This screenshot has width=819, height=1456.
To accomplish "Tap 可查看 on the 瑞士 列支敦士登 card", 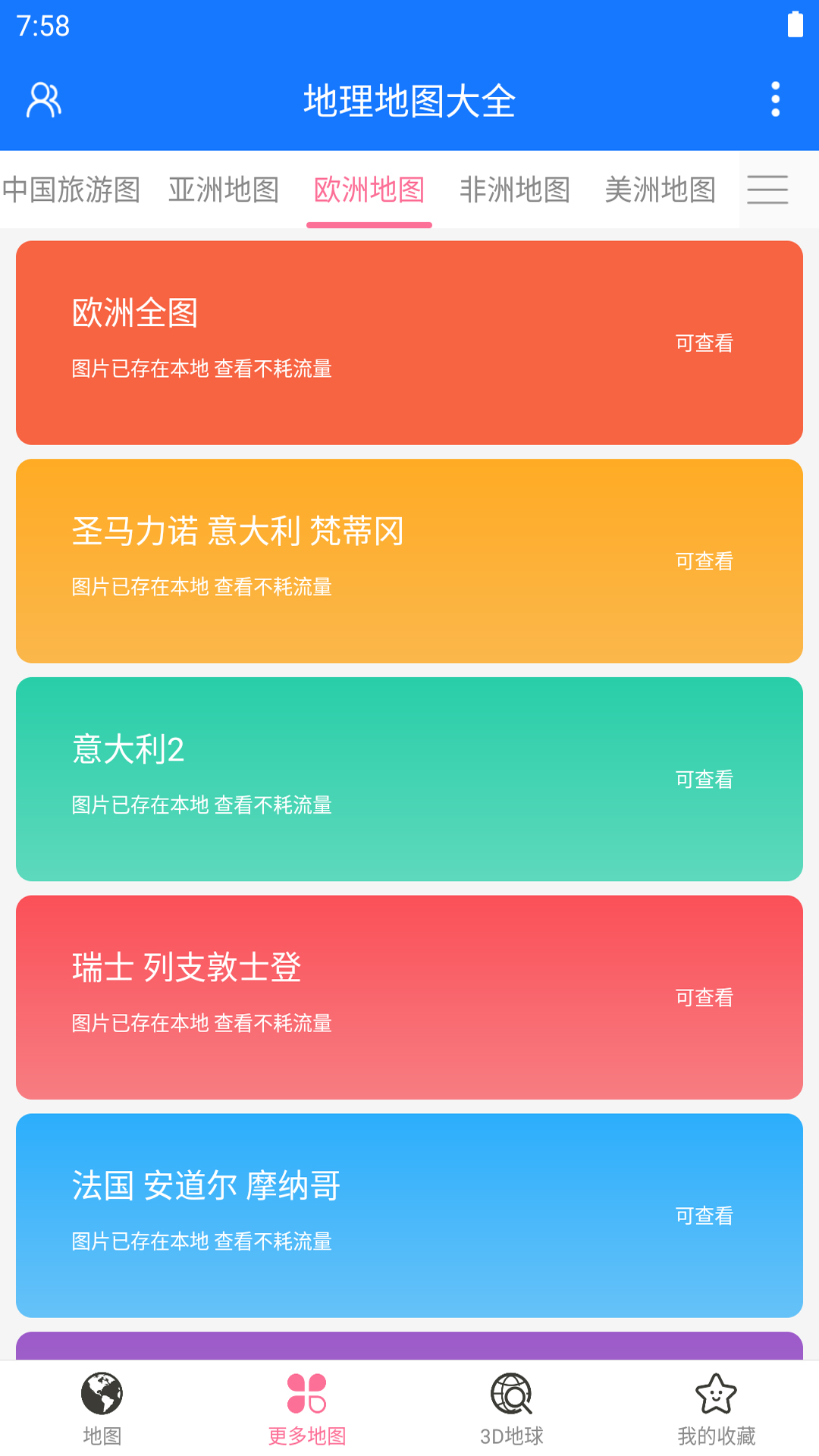I will (704, 996).
